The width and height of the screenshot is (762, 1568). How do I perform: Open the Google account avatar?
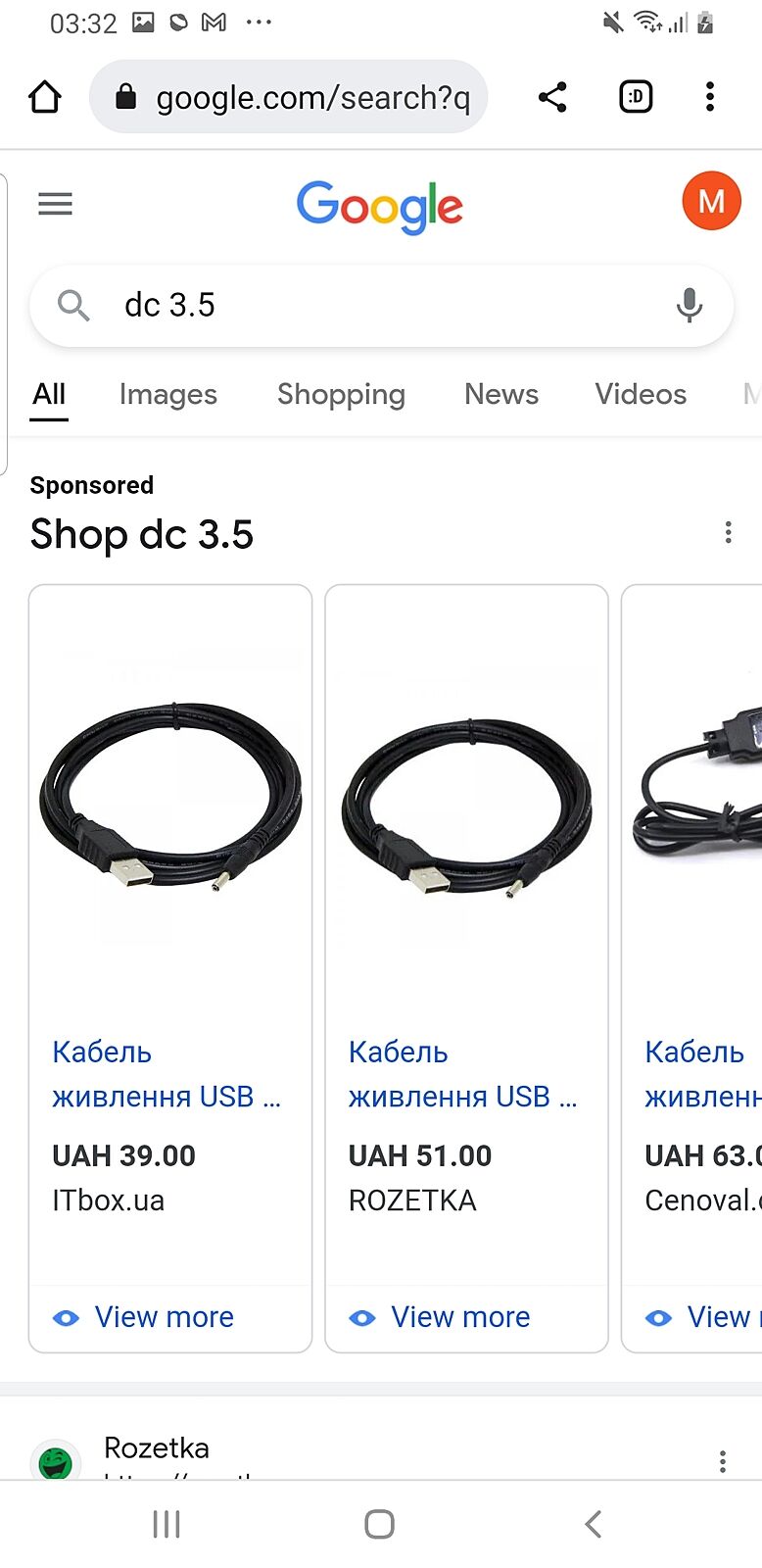pos(711,201)
